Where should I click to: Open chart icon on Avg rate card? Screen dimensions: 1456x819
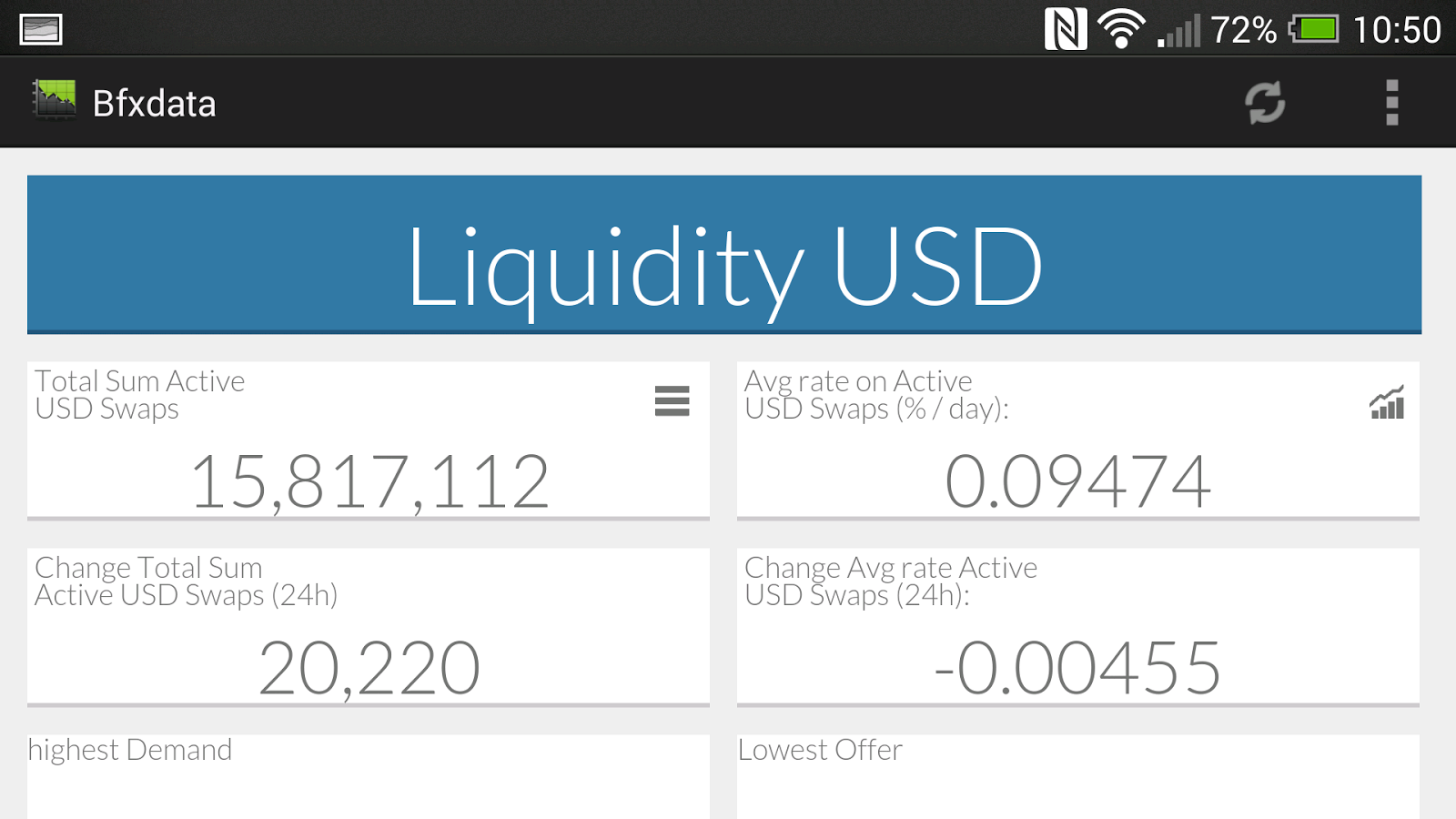[1387, 401]
